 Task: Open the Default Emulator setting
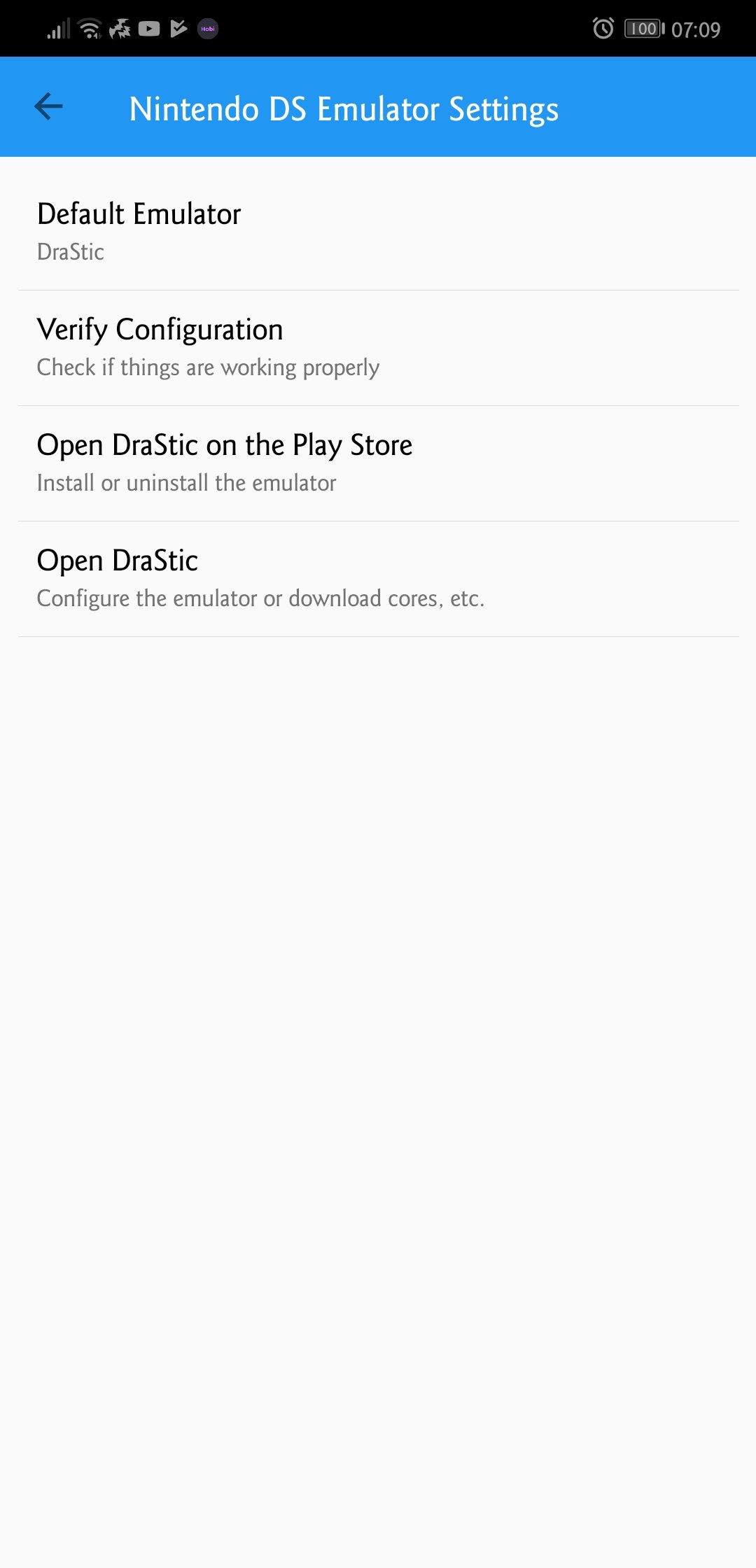pyautogui.click(x=378, y=232)
